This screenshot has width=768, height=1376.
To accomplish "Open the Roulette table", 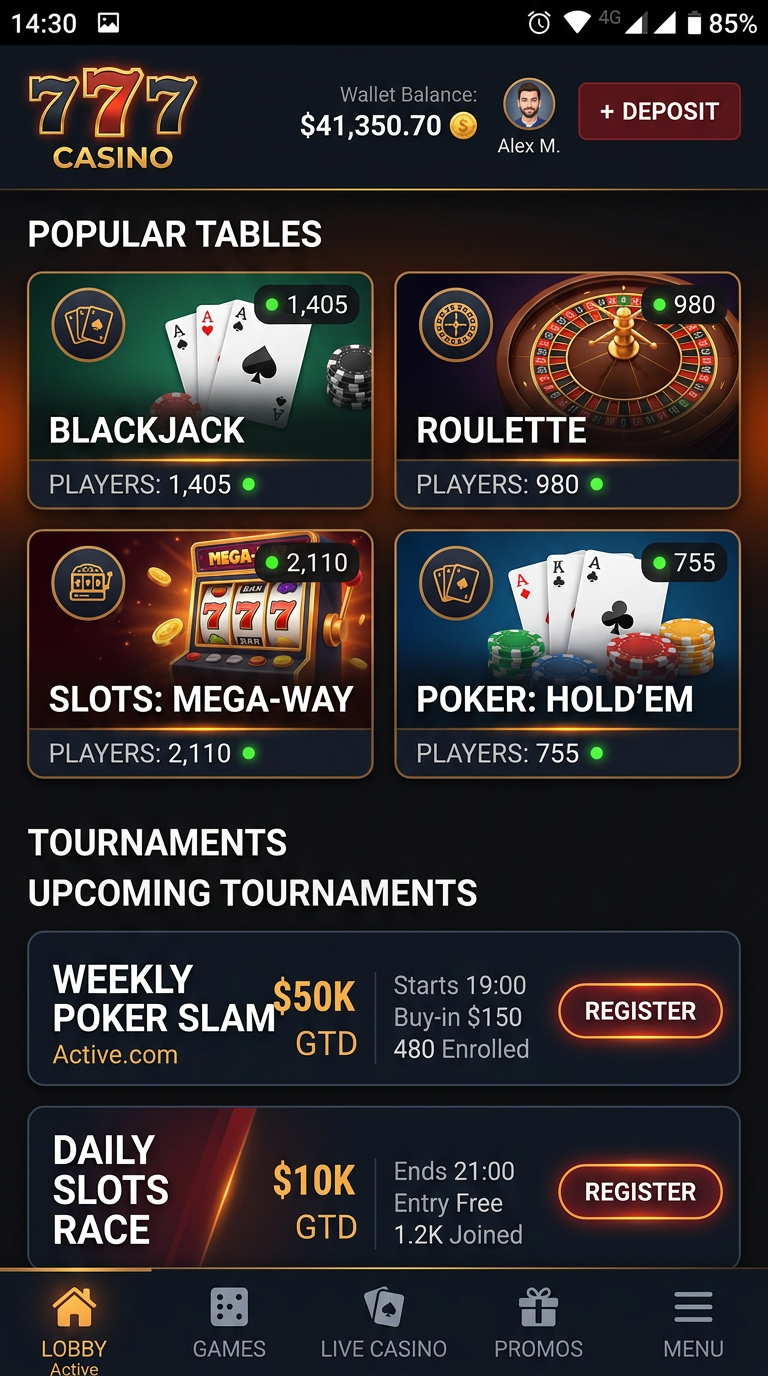I will 567,390.
